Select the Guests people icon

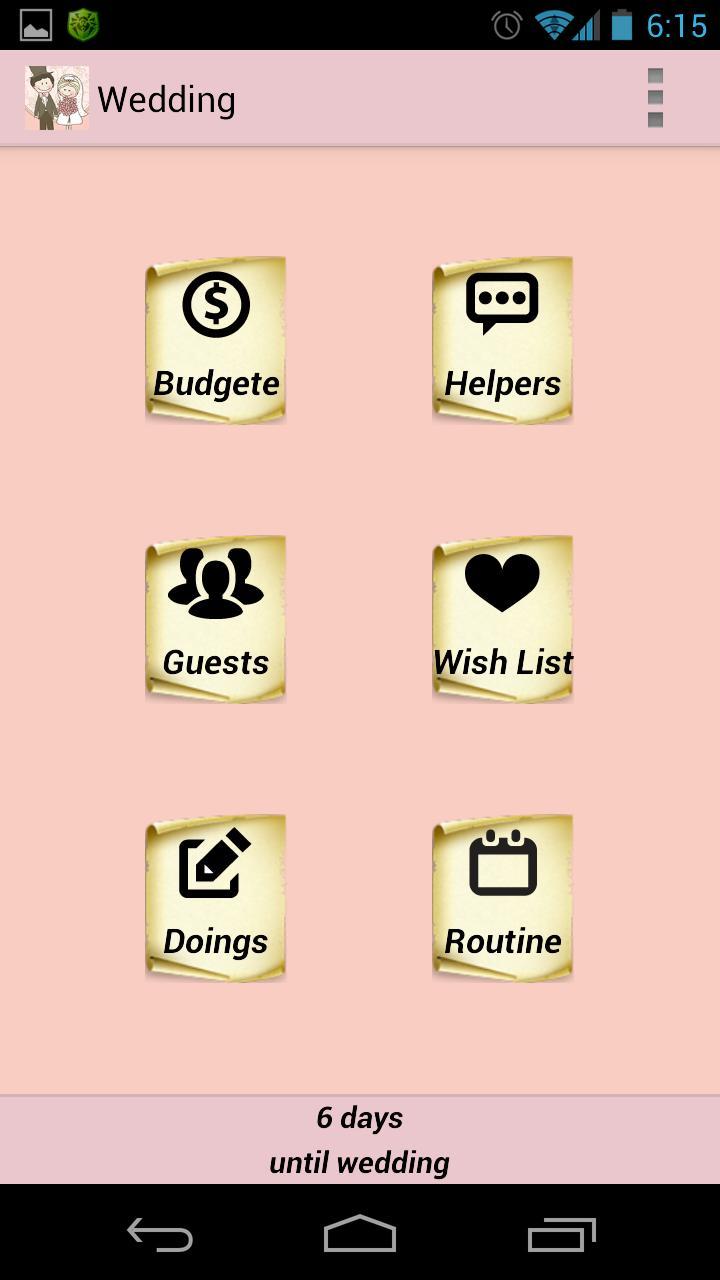[x=215, y=580]
